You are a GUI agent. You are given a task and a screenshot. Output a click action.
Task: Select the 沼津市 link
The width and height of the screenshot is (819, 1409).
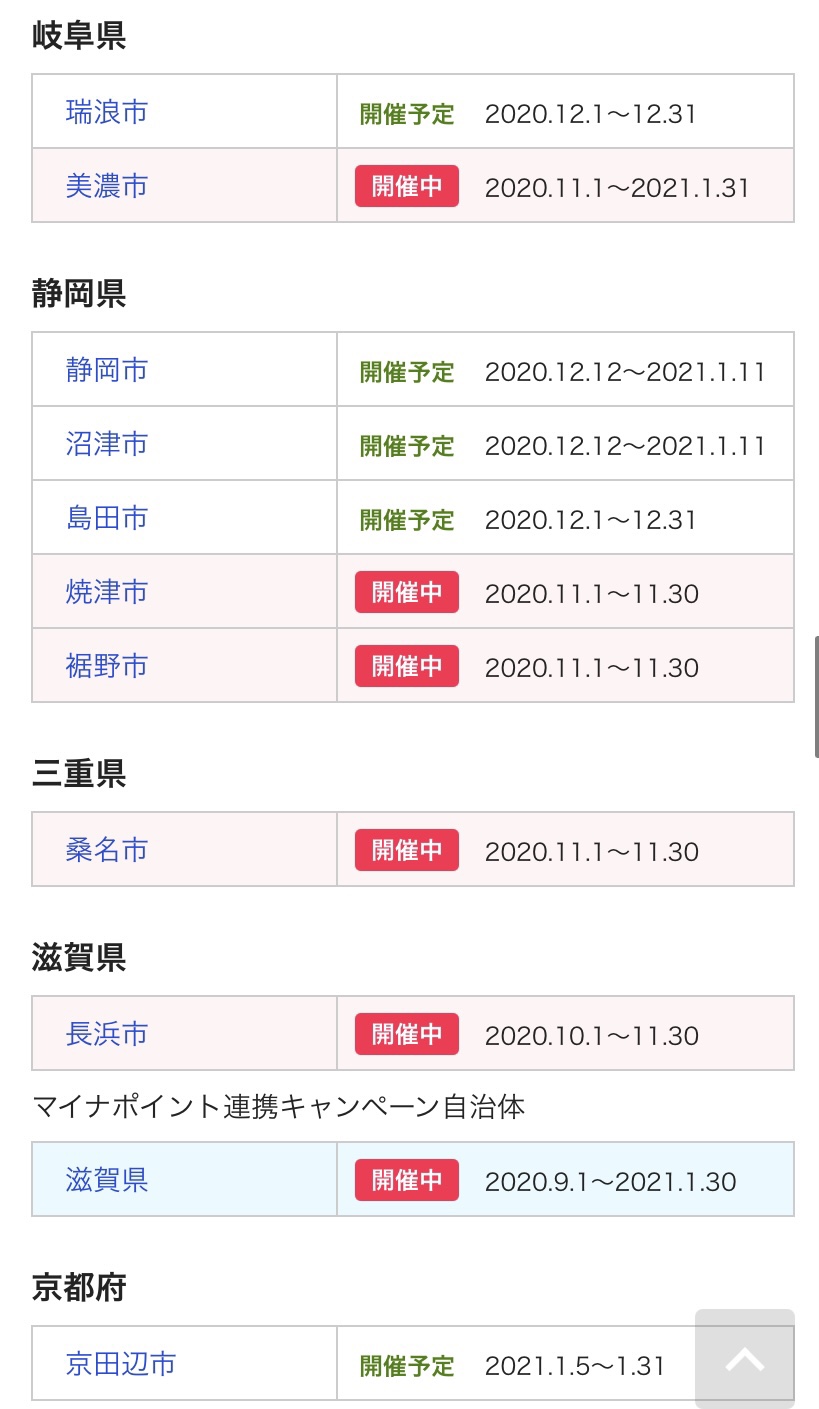pos(107,444)
